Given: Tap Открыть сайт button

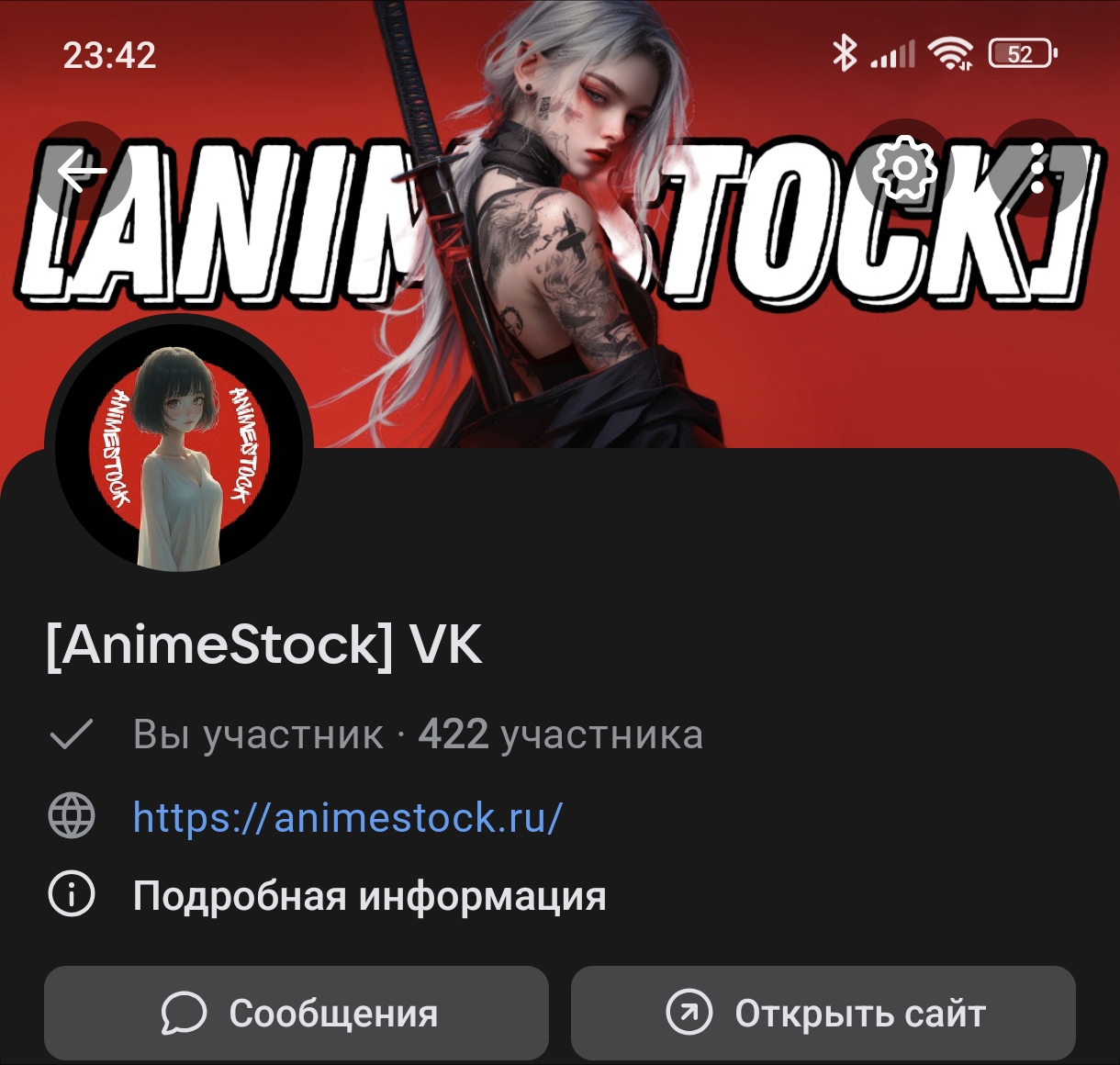Looking at the screenshot, I should [823, 1014].
